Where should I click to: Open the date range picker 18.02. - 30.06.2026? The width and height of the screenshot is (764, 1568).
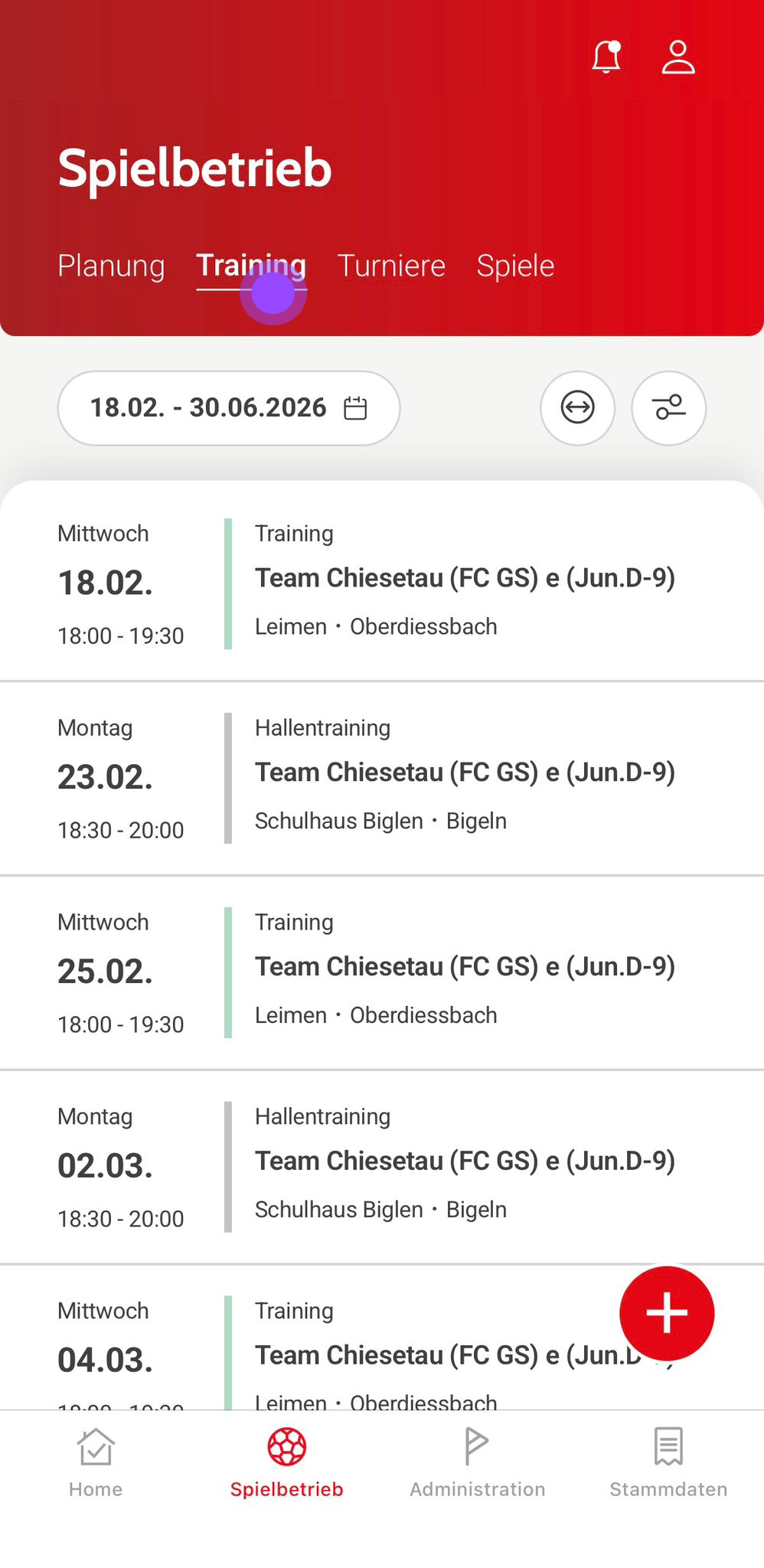pos(229,408)
